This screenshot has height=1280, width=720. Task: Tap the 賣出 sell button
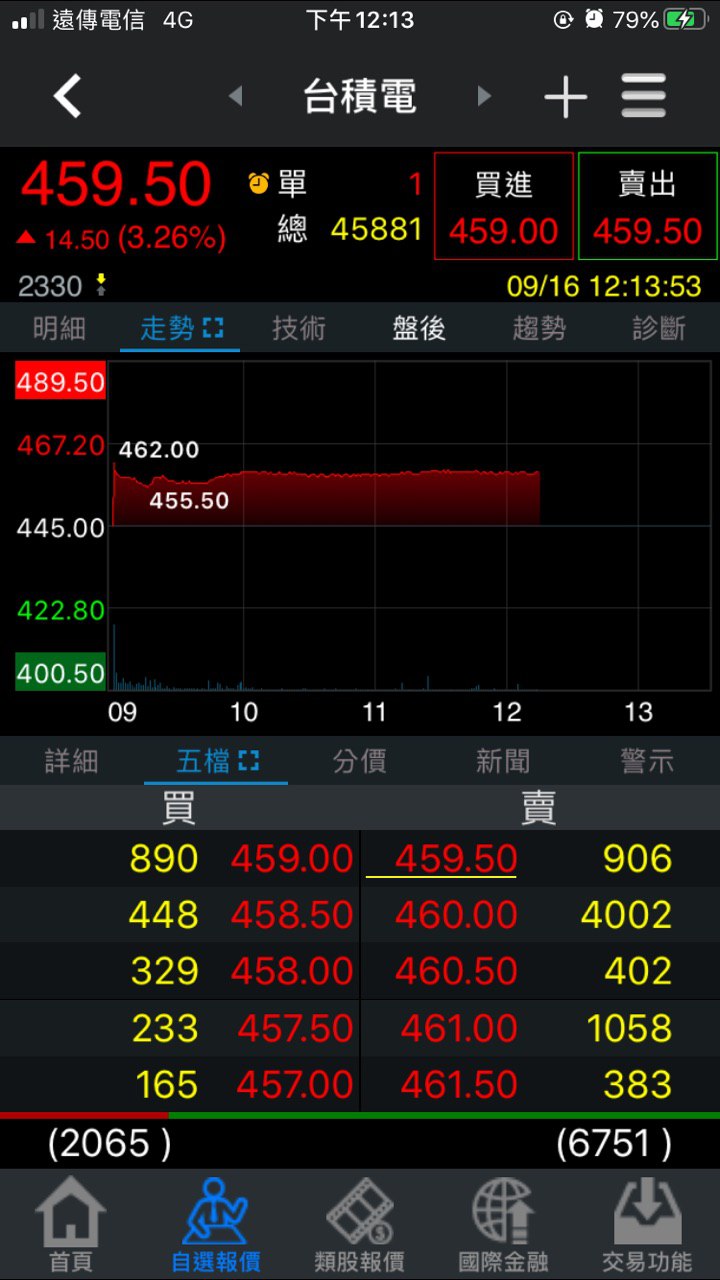(x=647, y=207)
